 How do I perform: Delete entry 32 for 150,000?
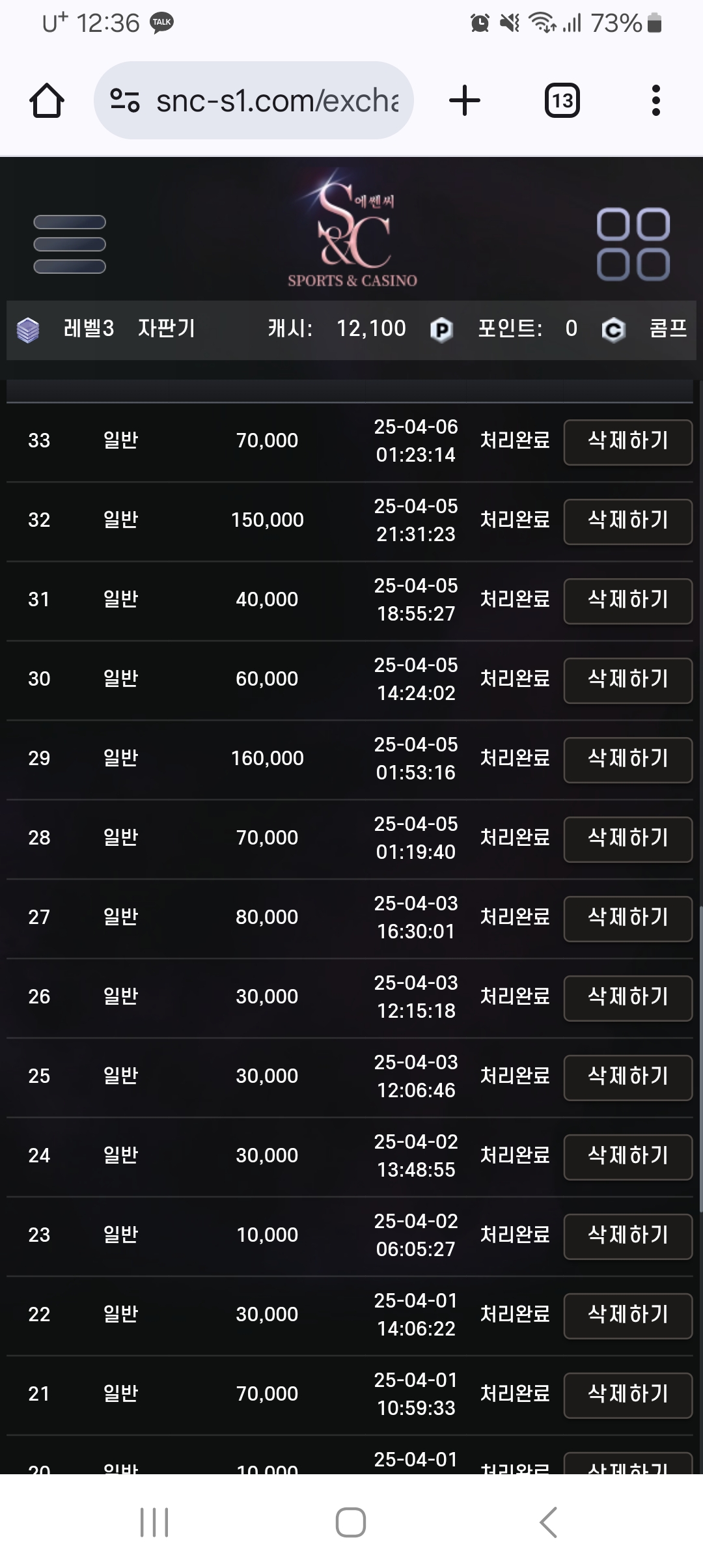[628, 522]
